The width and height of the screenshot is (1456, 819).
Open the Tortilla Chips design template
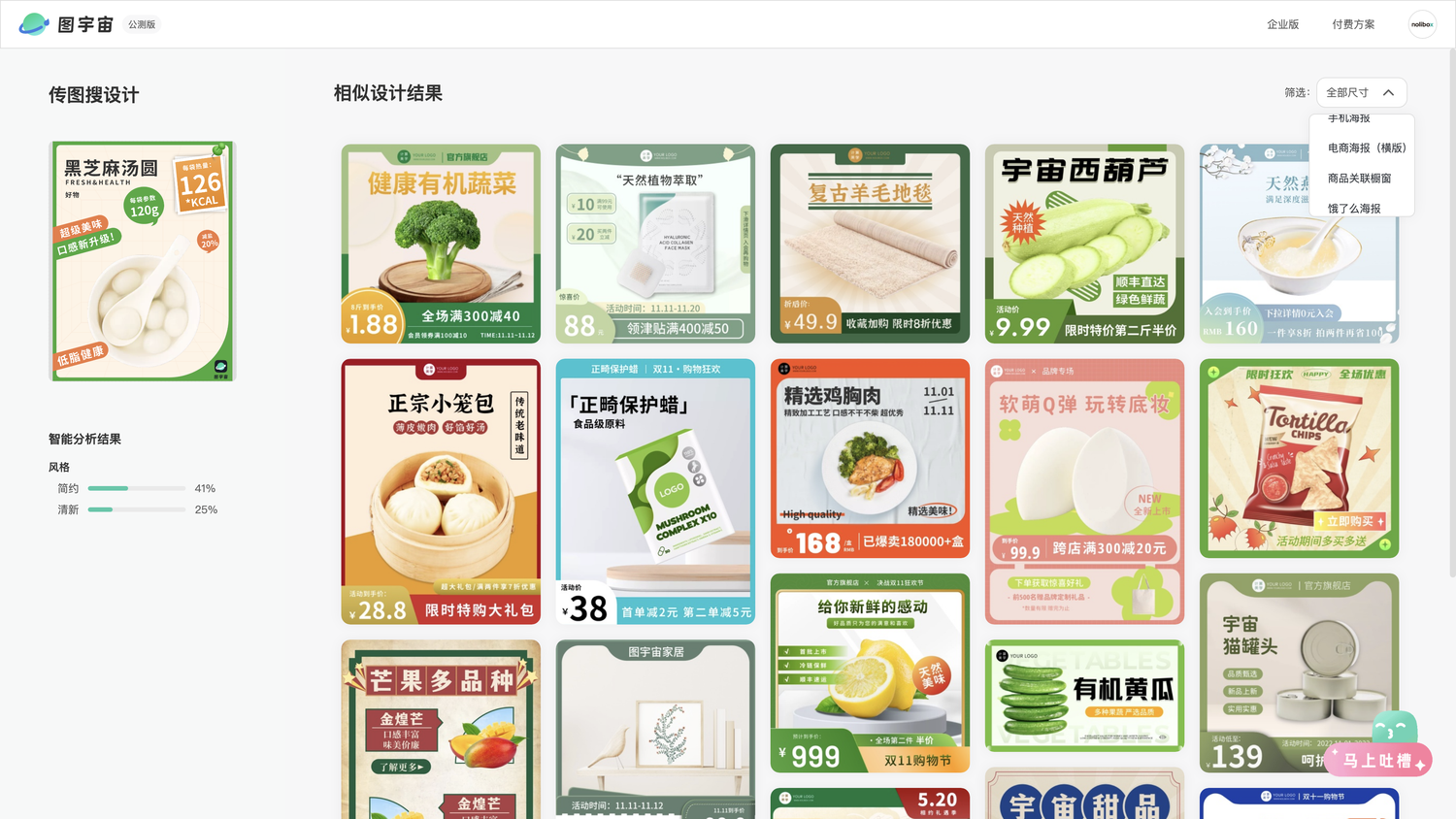click(x=1299, y=458)
